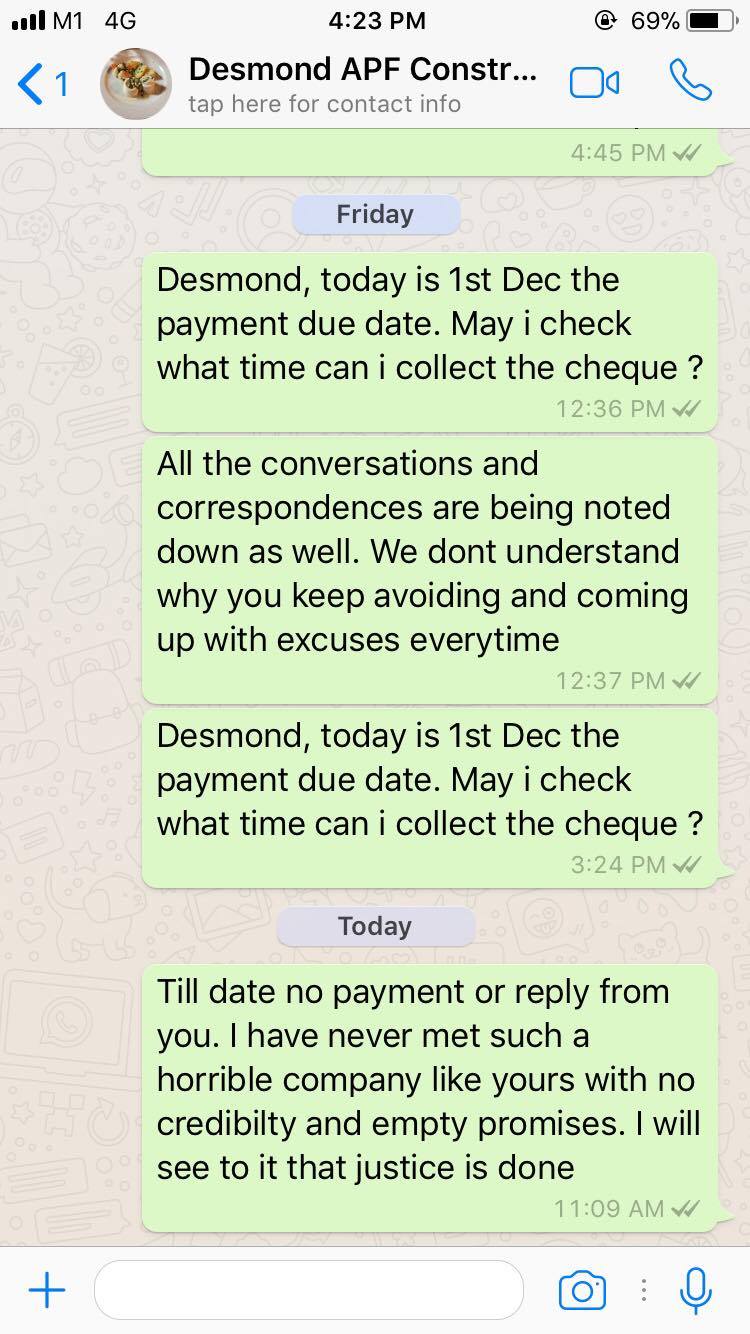Start a video call with Desmond
750x1334 pixels.
(x=595, y=84)
